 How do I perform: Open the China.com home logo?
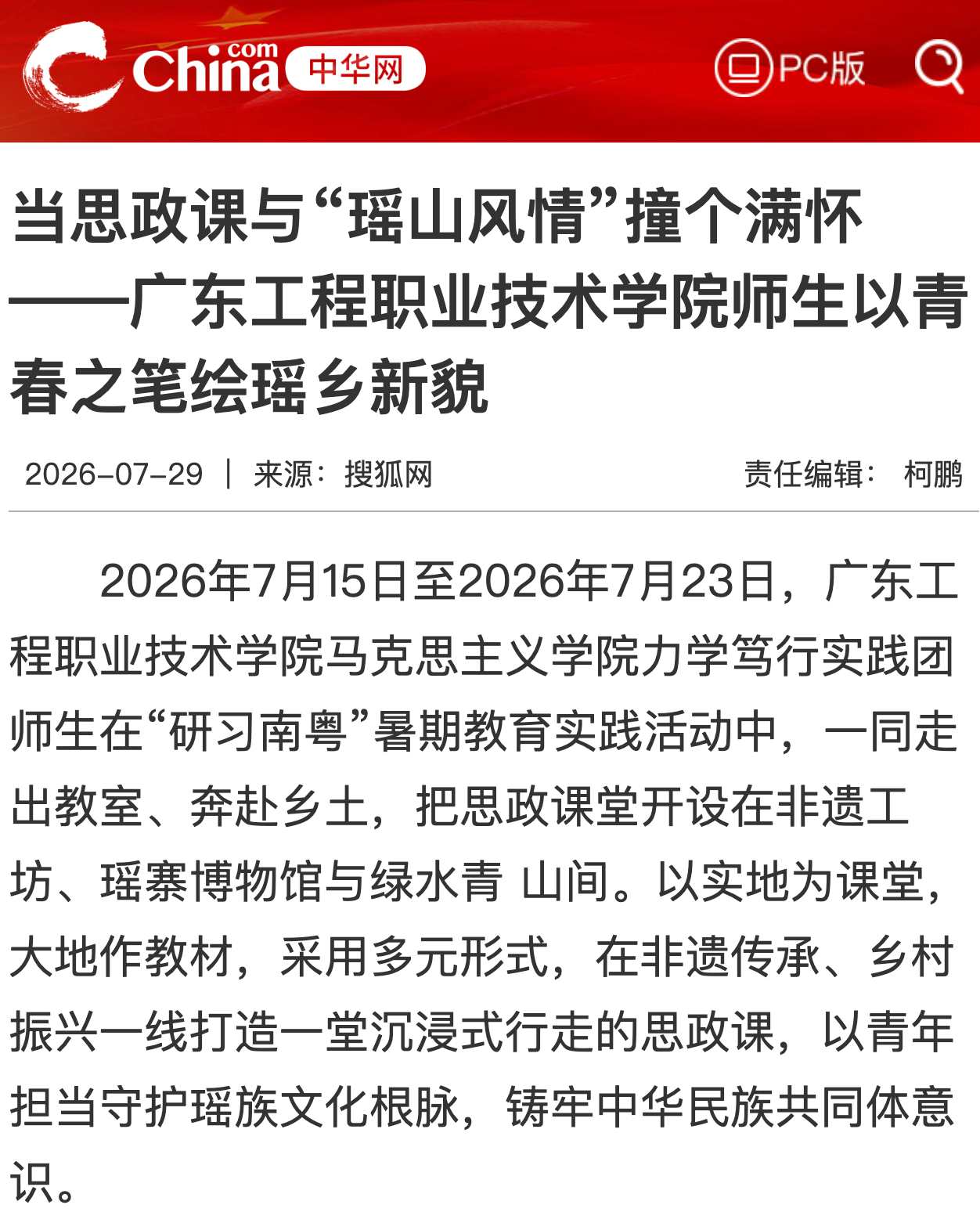click(225, 67)
